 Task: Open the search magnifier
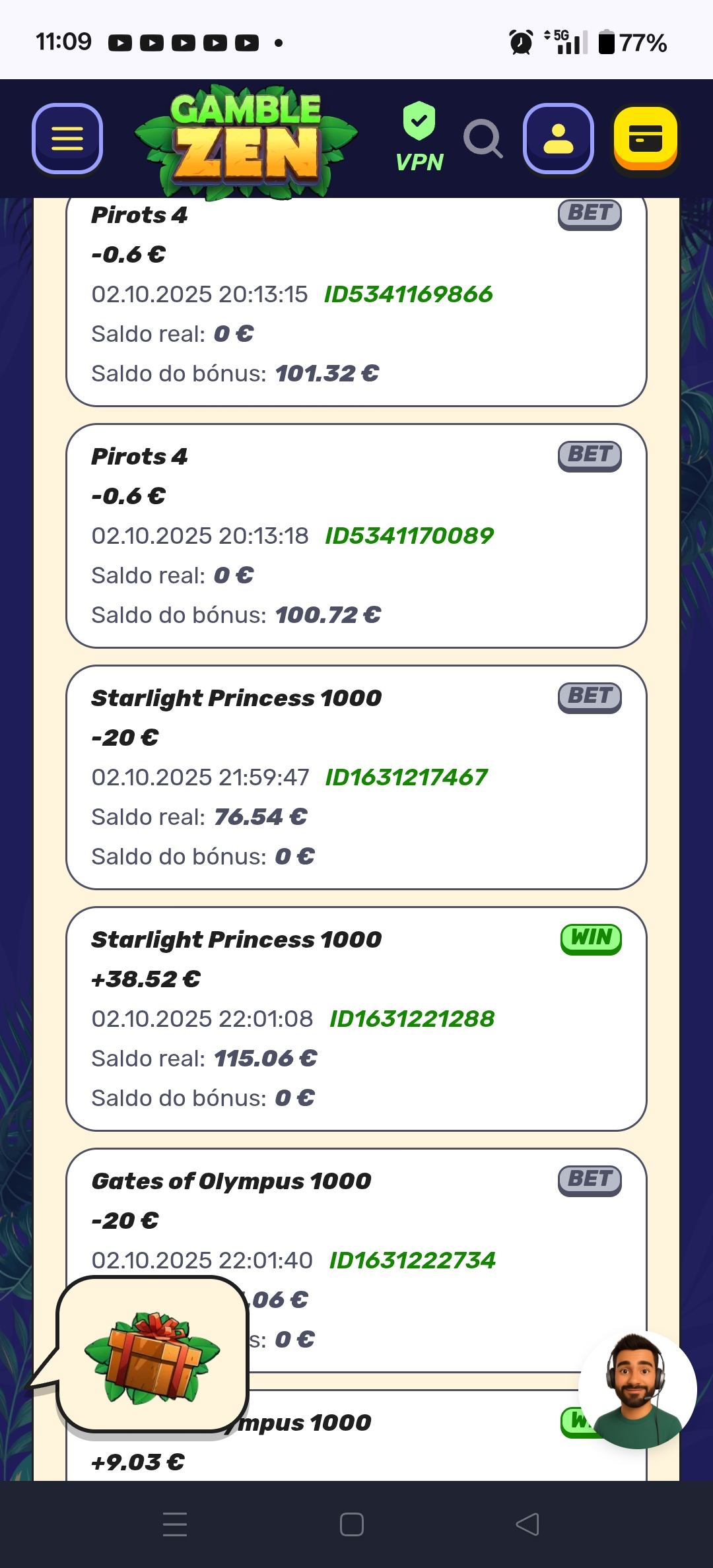(x=483, y=139)
